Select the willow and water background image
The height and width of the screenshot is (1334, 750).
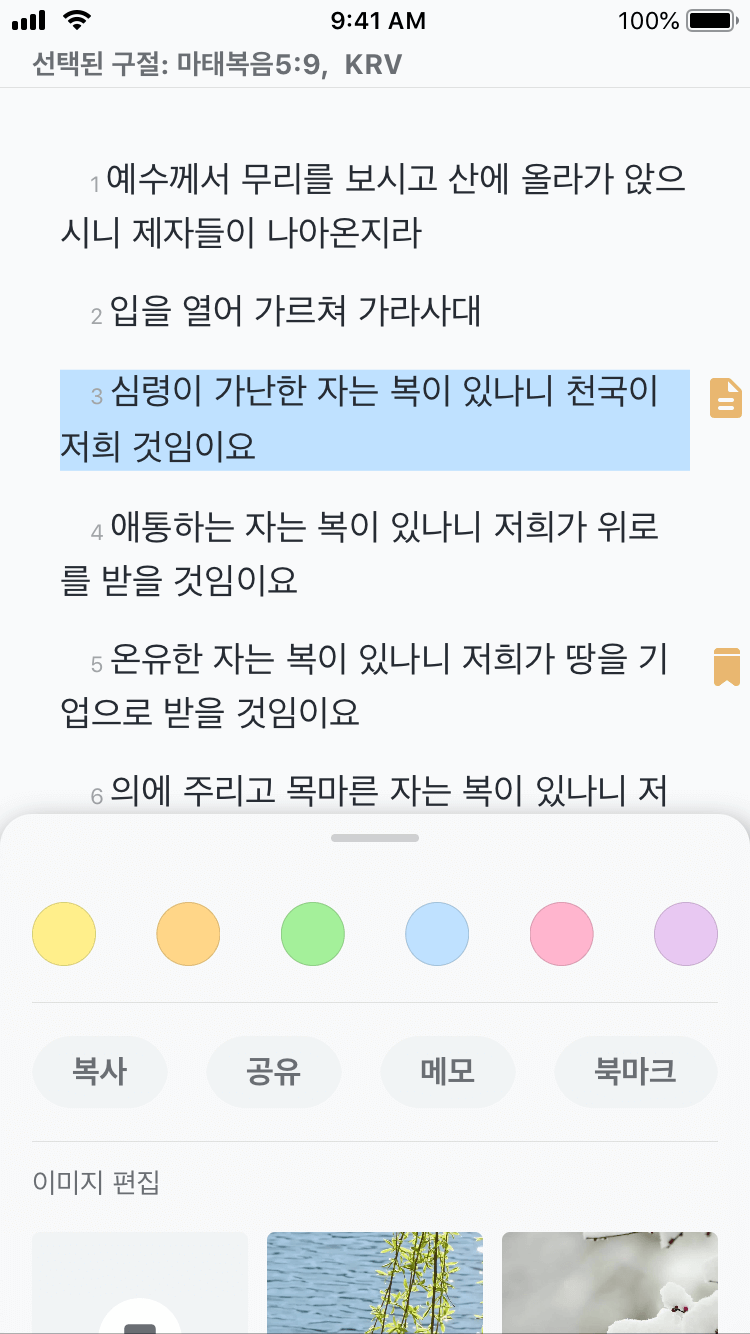click(375, 1282)
